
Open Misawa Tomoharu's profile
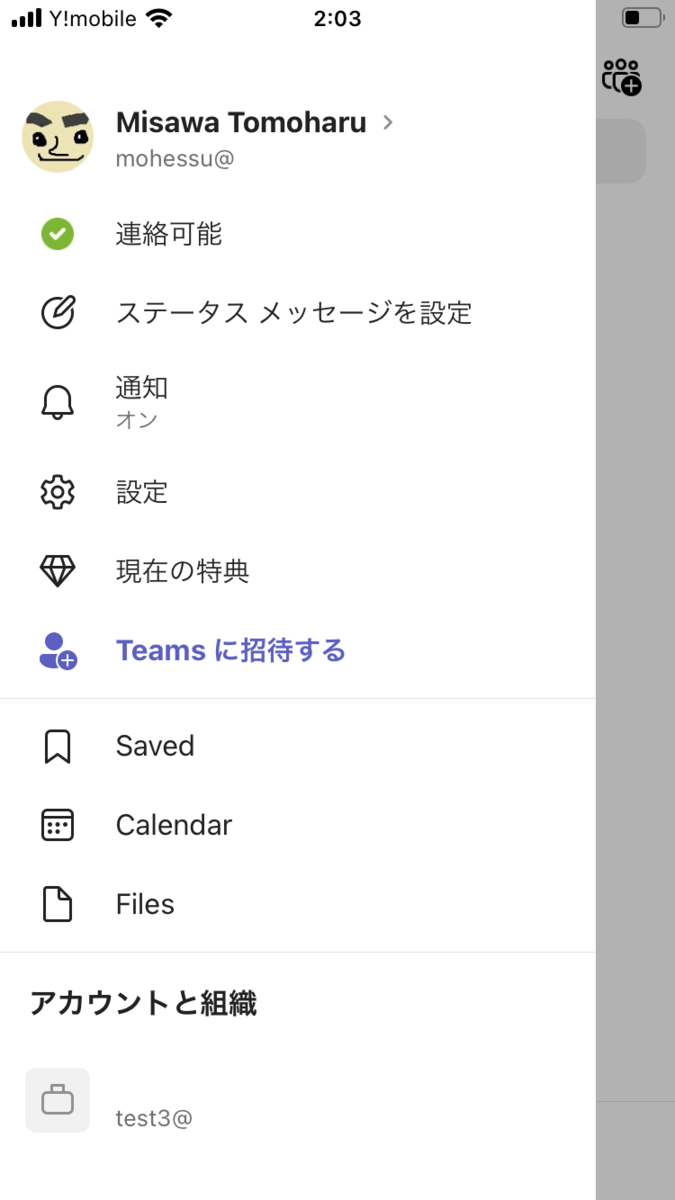coord(240,124)
